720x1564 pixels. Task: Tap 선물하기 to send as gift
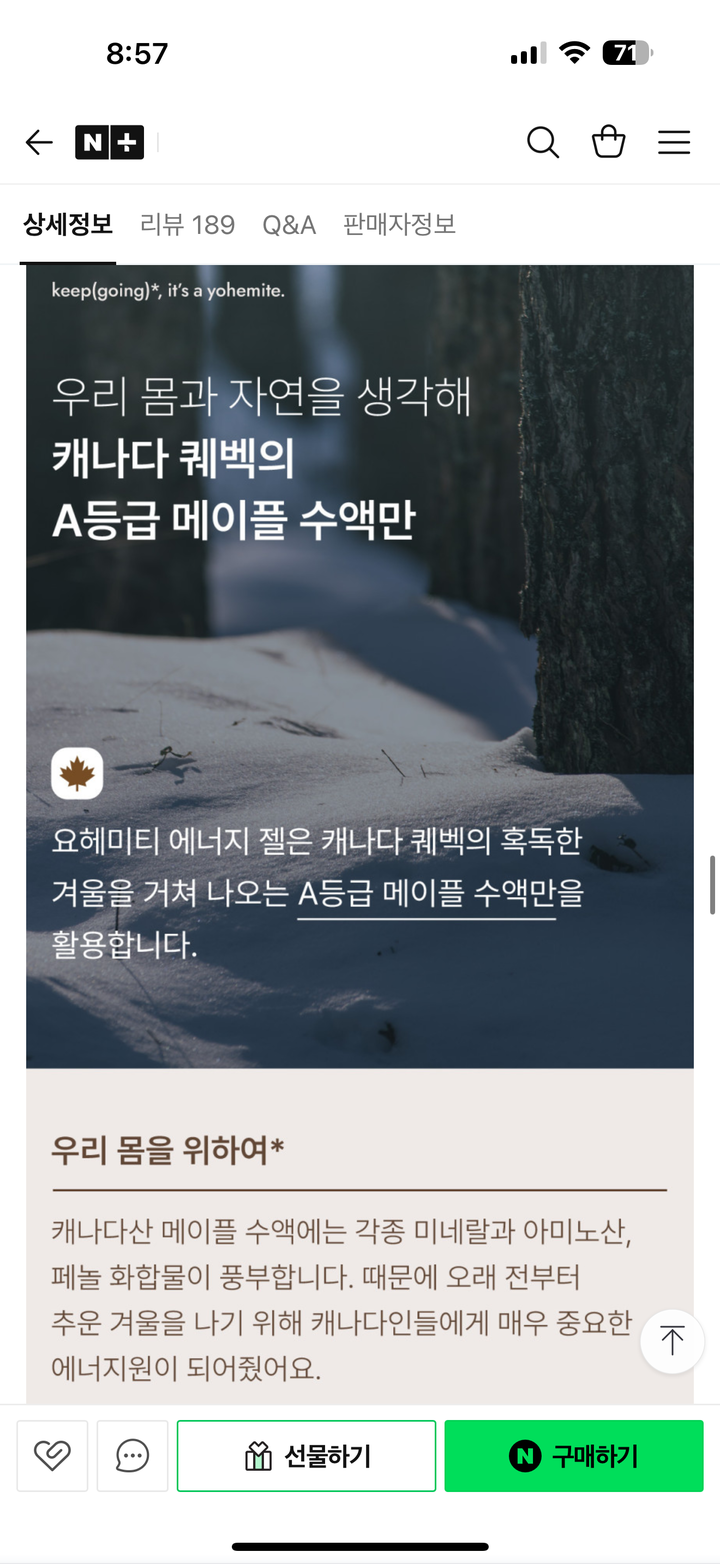point(306,1456)
